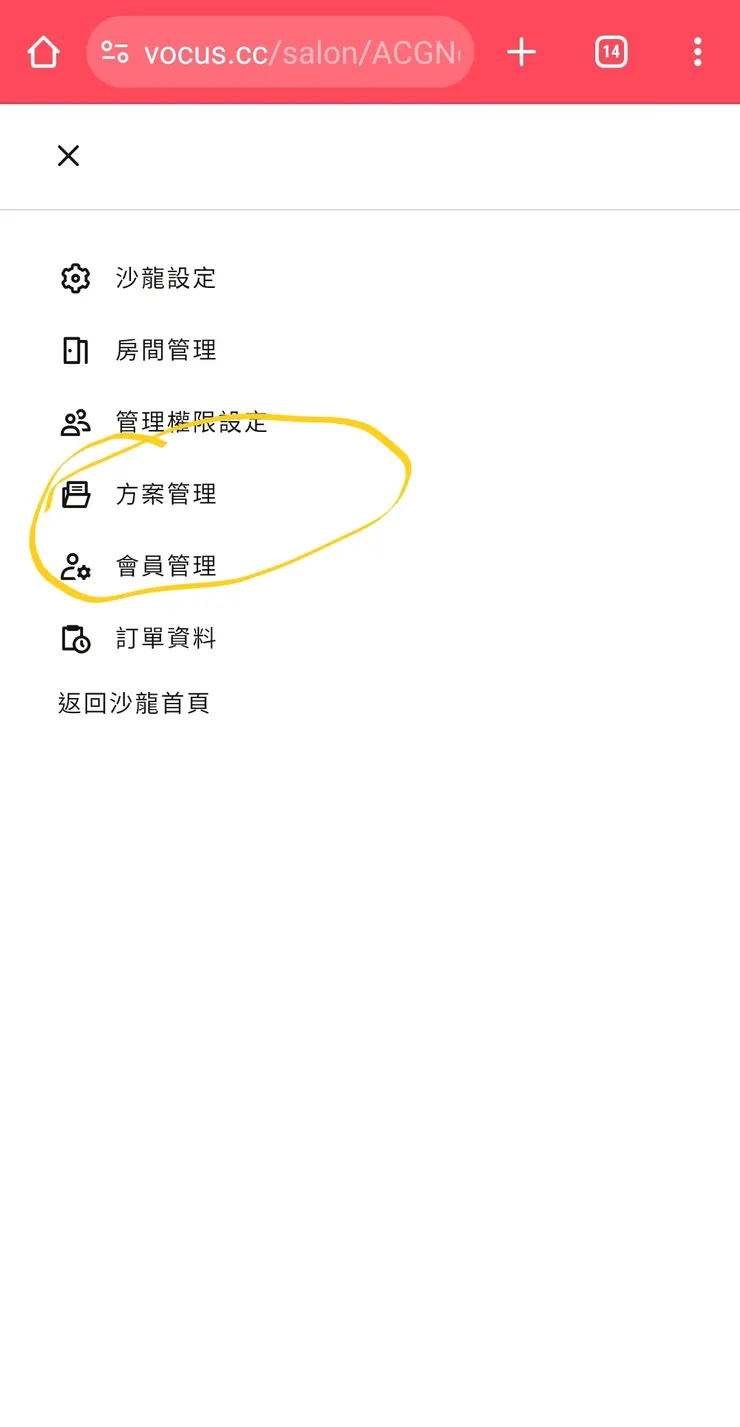Click the site permissions icon in address bar
Image resolution: width=740 pixels, height=1427 pixels.
point(114,51)
